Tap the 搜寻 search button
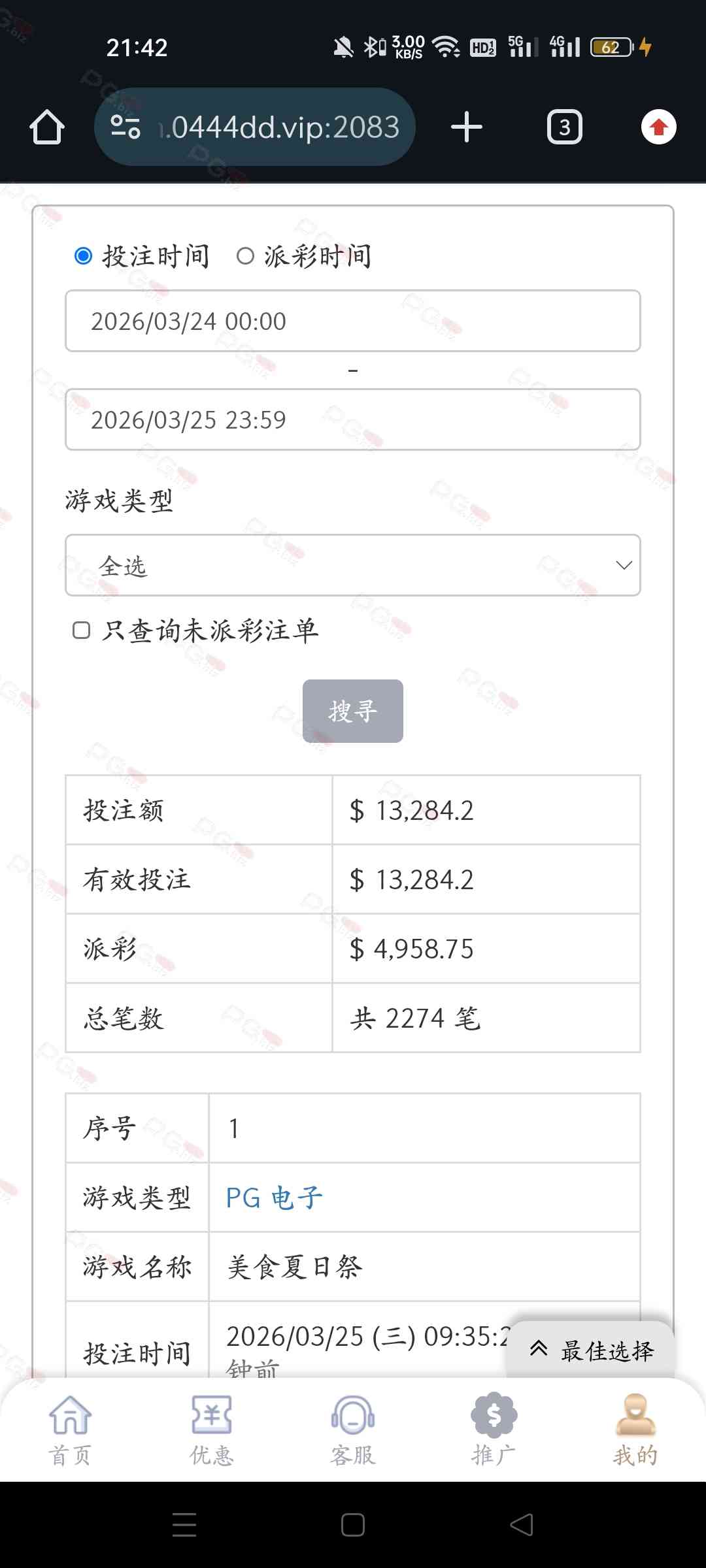Viewport: 706px width, 1568px height. click(x=353, y=711)
